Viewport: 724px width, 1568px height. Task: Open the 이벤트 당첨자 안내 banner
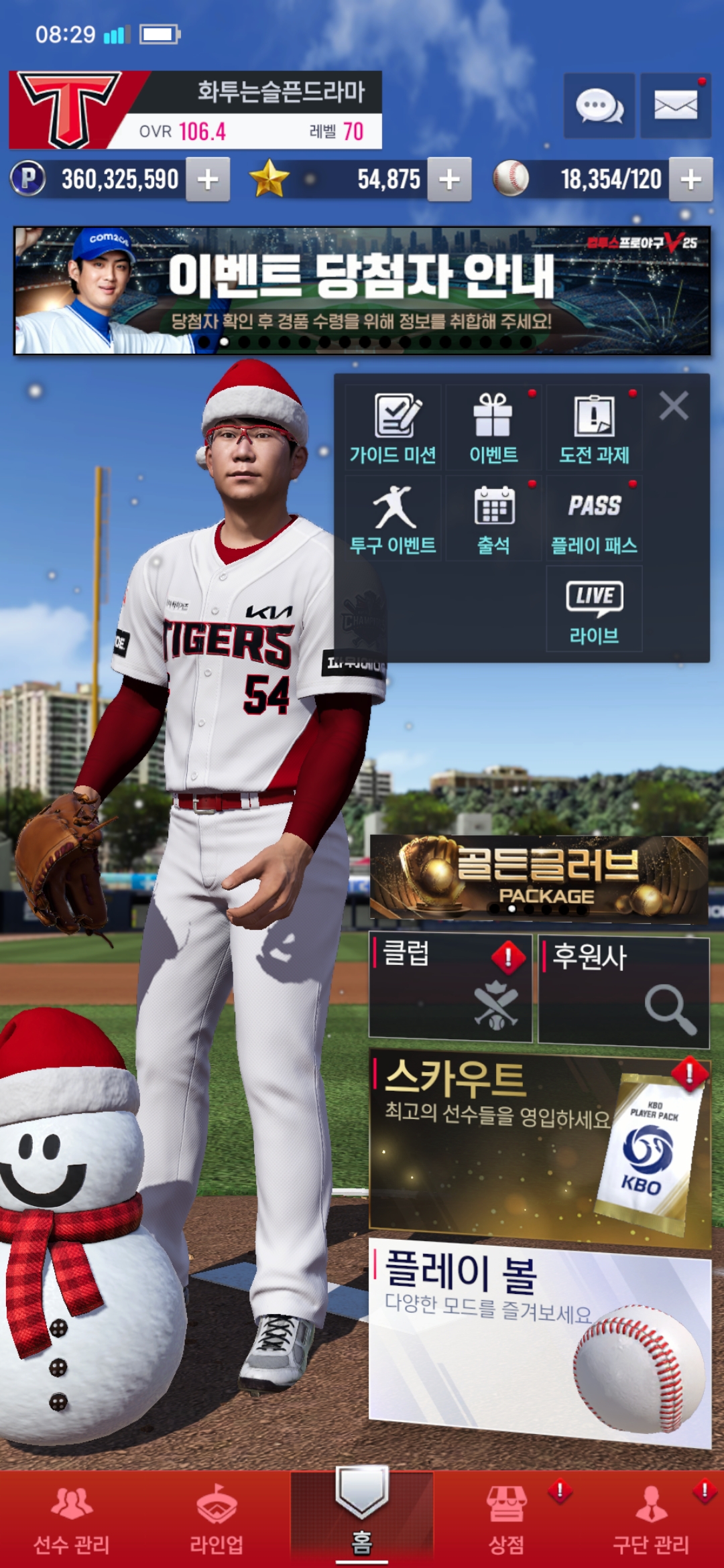(362, 290)
